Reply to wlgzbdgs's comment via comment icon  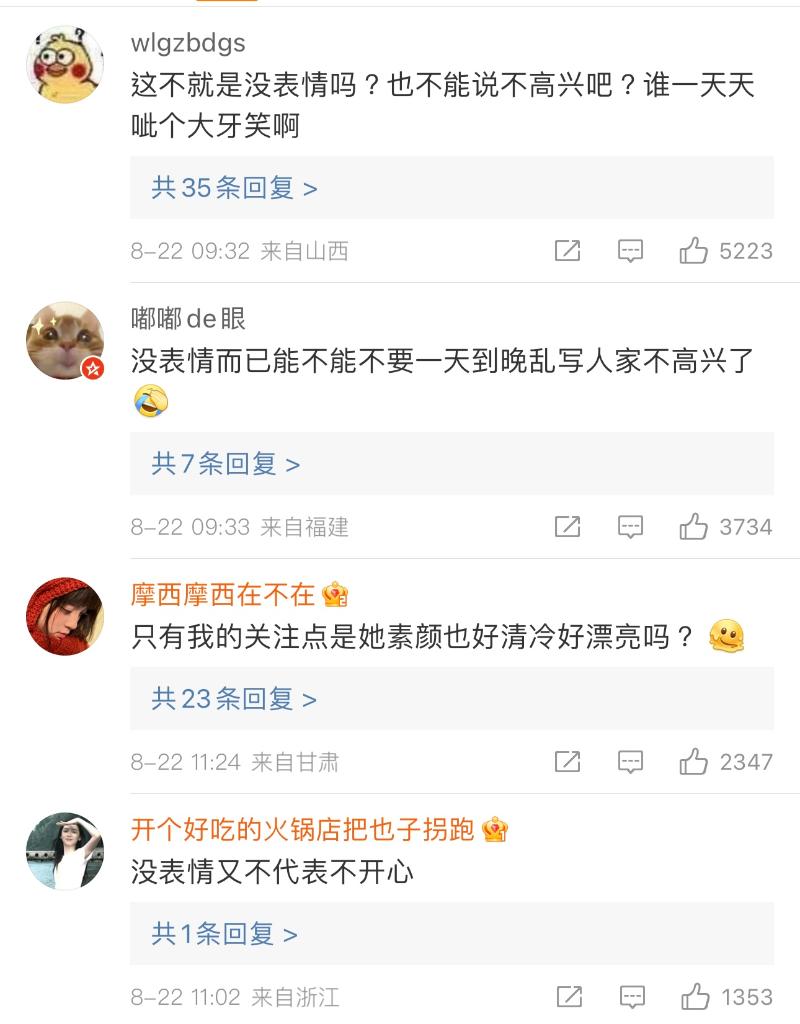pos(630,251)
